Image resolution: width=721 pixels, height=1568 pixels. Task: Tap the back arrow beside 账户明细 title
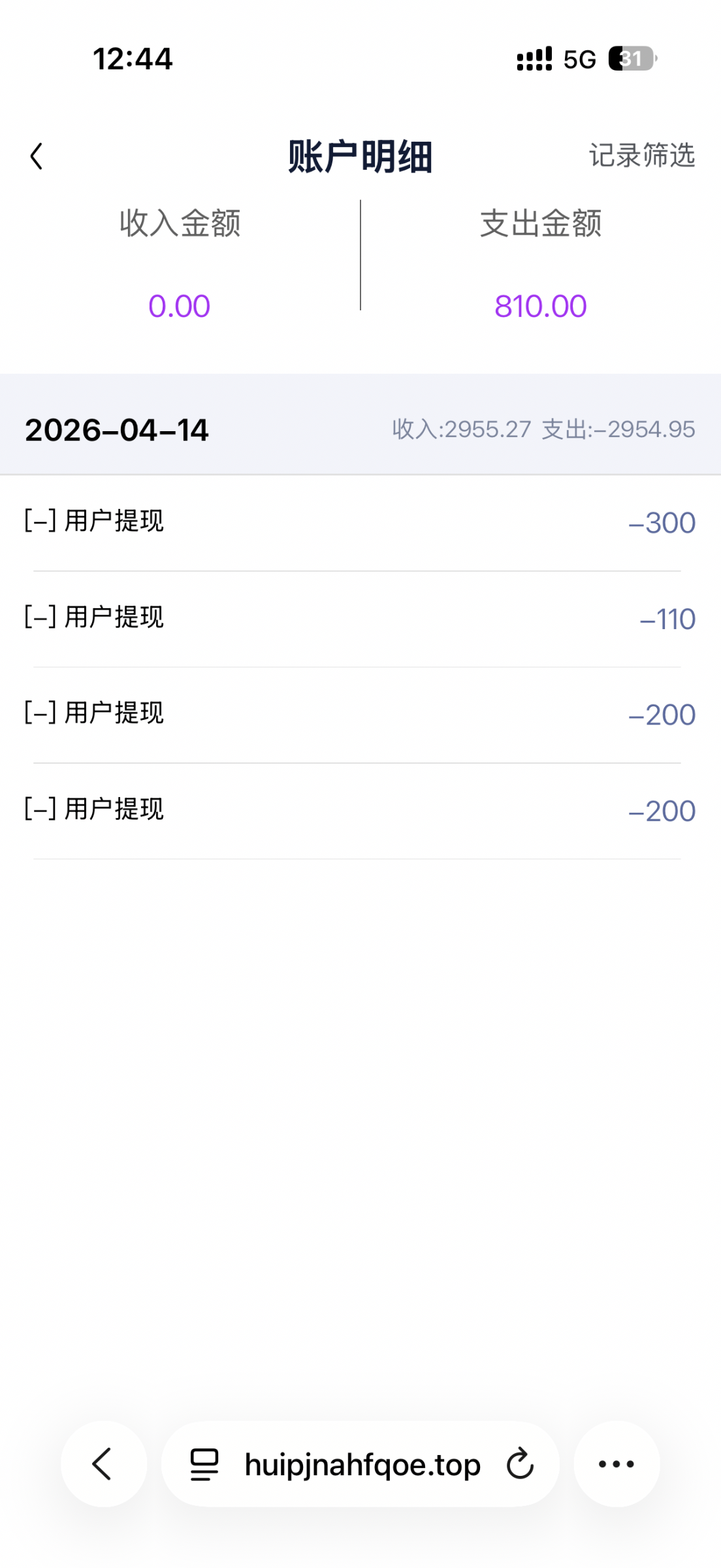(37, 155)
